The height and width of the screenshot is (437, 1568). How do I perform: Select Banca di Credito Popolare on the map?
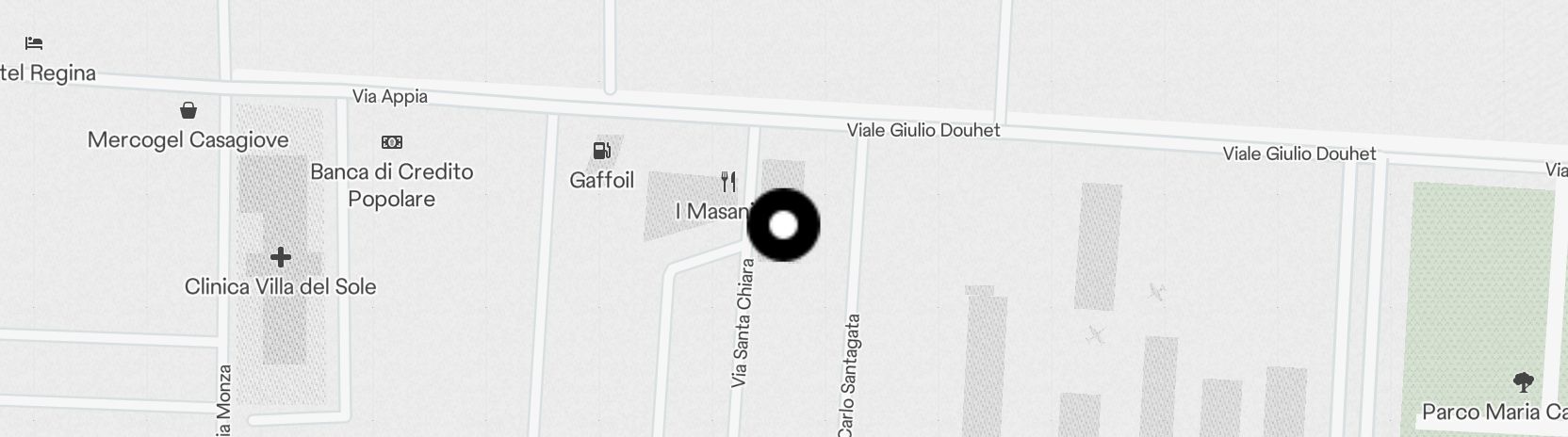pyautogui.click(x=391, y=143)
